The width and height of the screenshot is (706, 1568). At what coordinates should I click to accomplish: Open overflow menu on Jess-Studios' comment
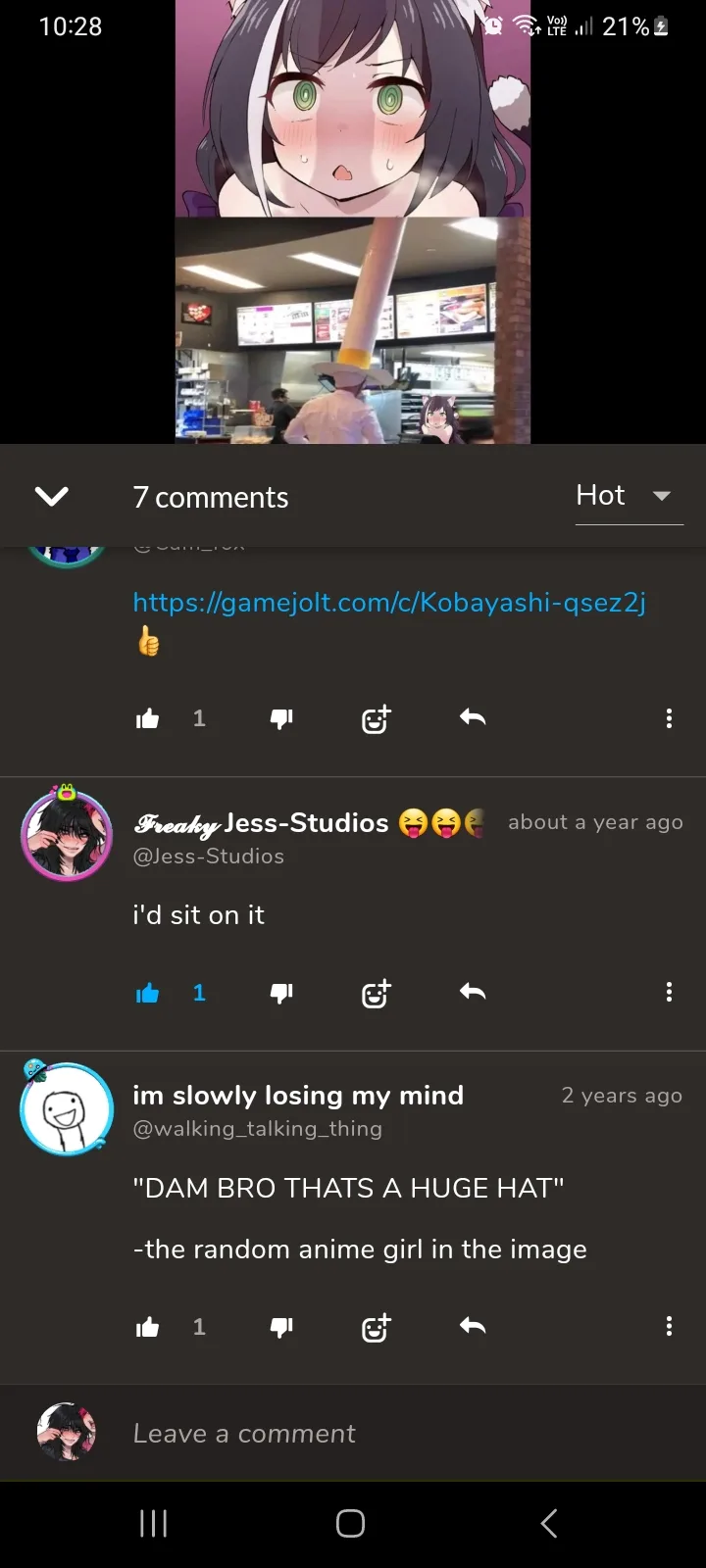tap(669, 993)
